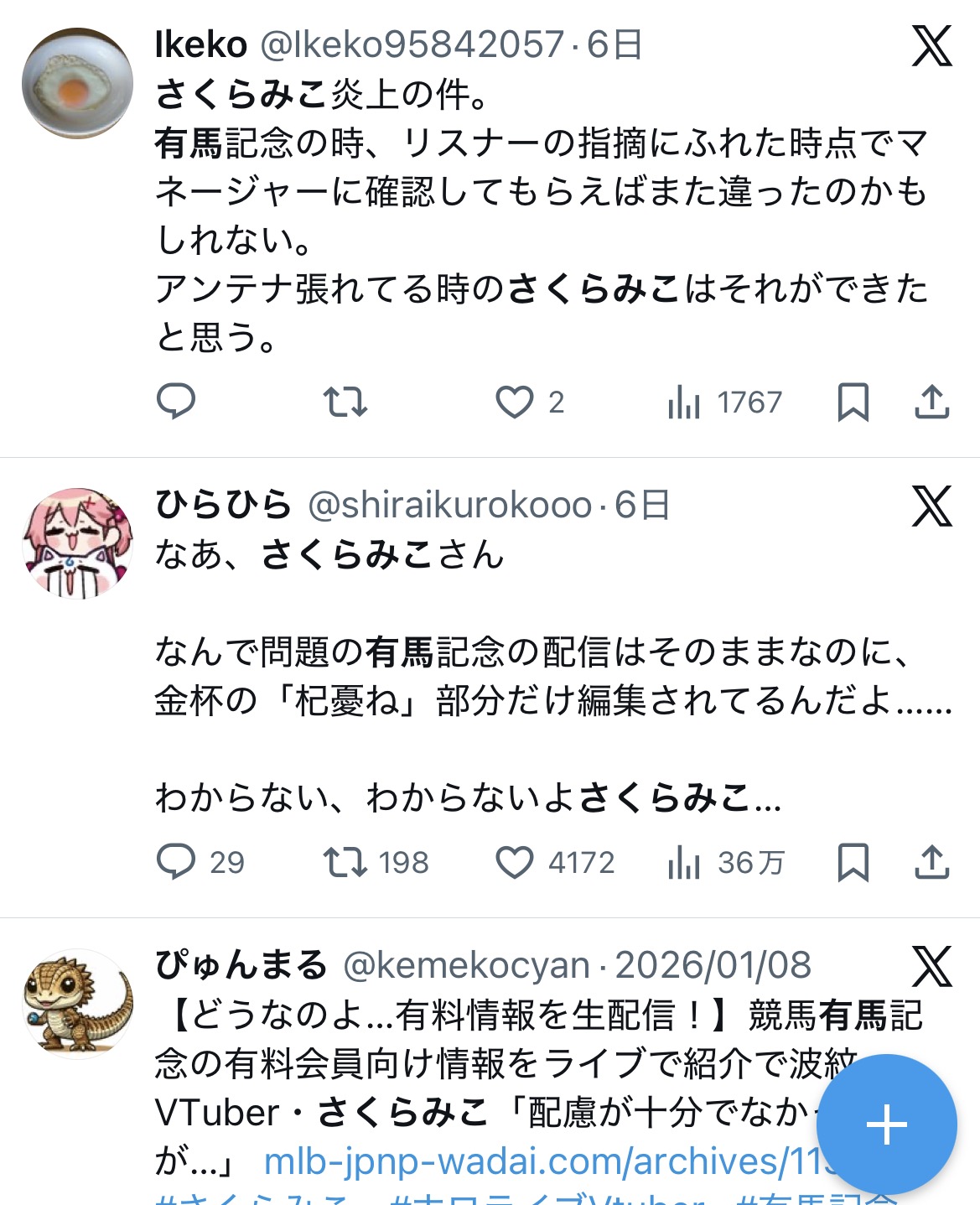Open ぴゅんまる's lizard avatar

coord(77,1004)
